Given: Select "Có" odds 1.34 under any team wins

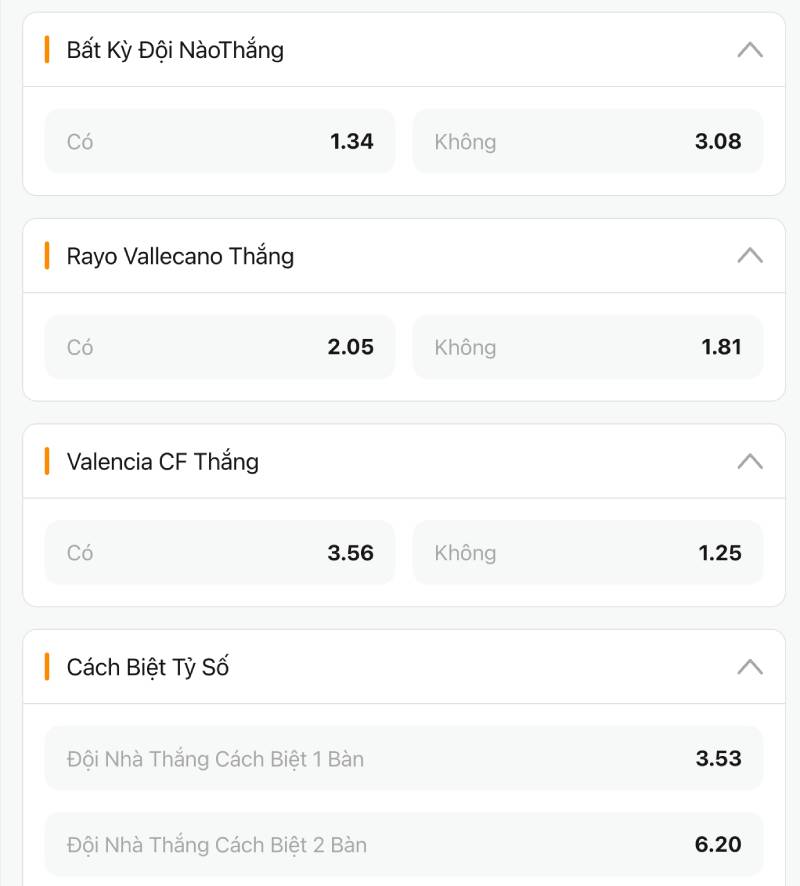Looking at the screenshot, I should [x=219, y=141].
